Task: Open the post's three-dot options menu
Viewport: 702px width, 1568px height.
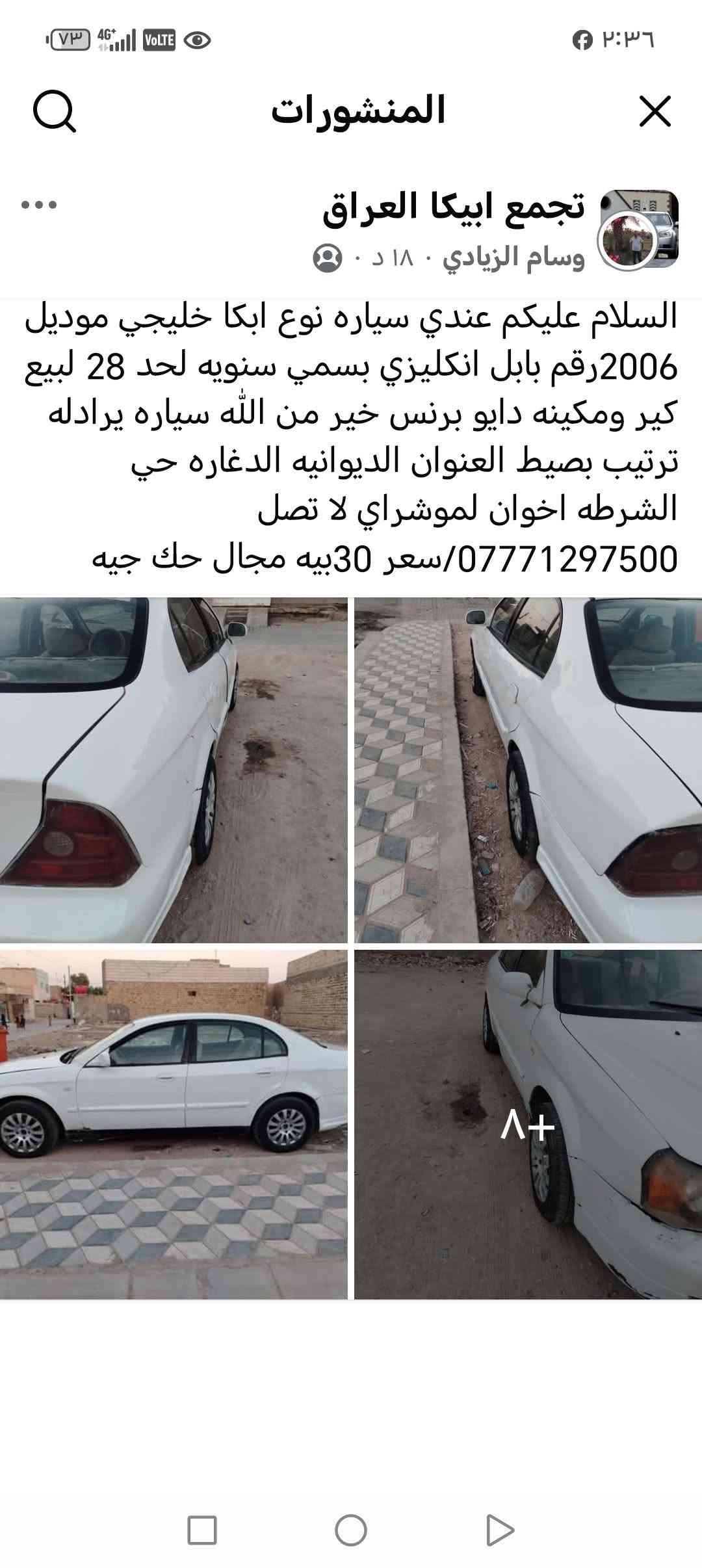Action: (x=39, y=205)
